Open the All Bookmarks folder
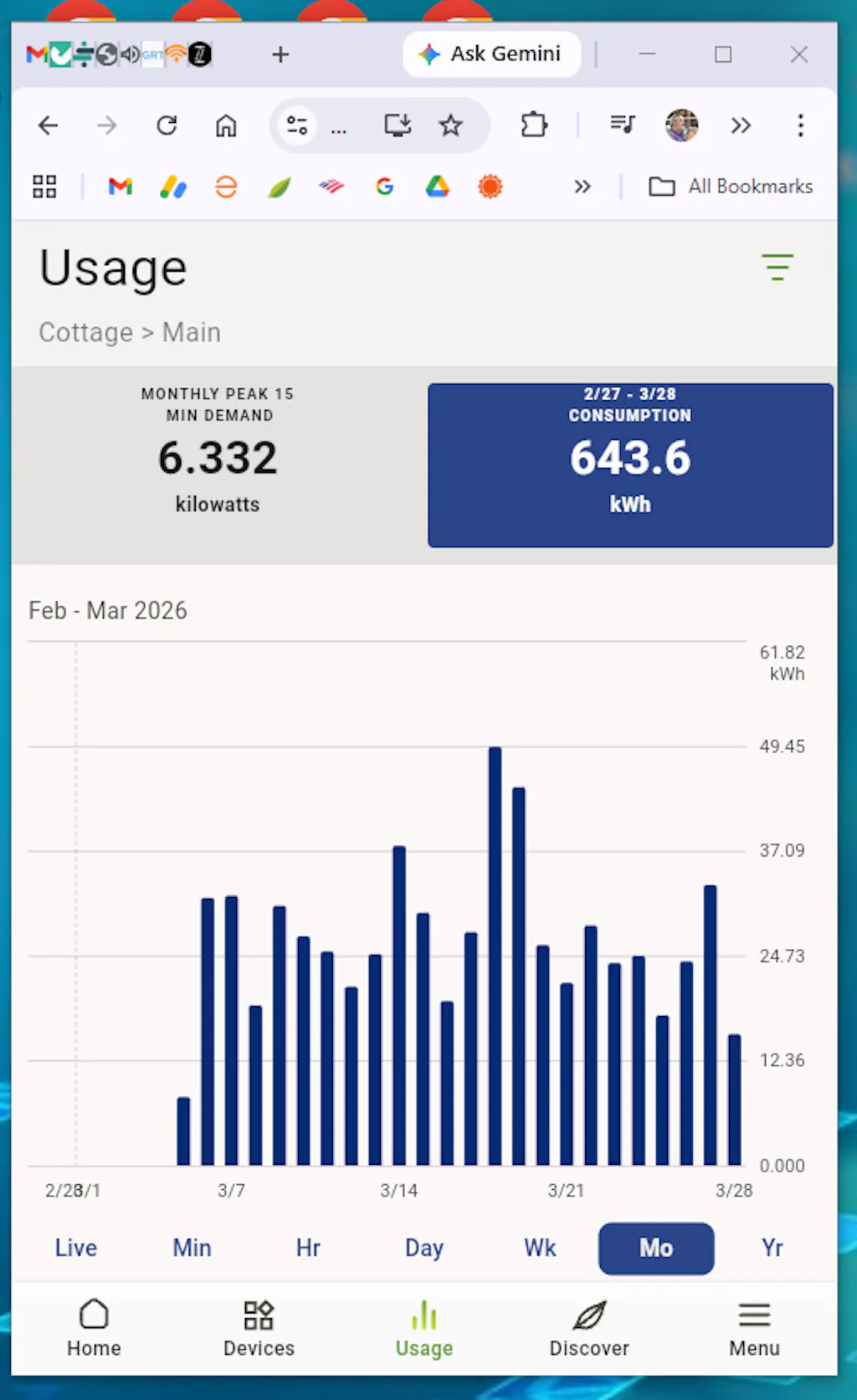Viewport: 857px width, 1400px height. 731,187
